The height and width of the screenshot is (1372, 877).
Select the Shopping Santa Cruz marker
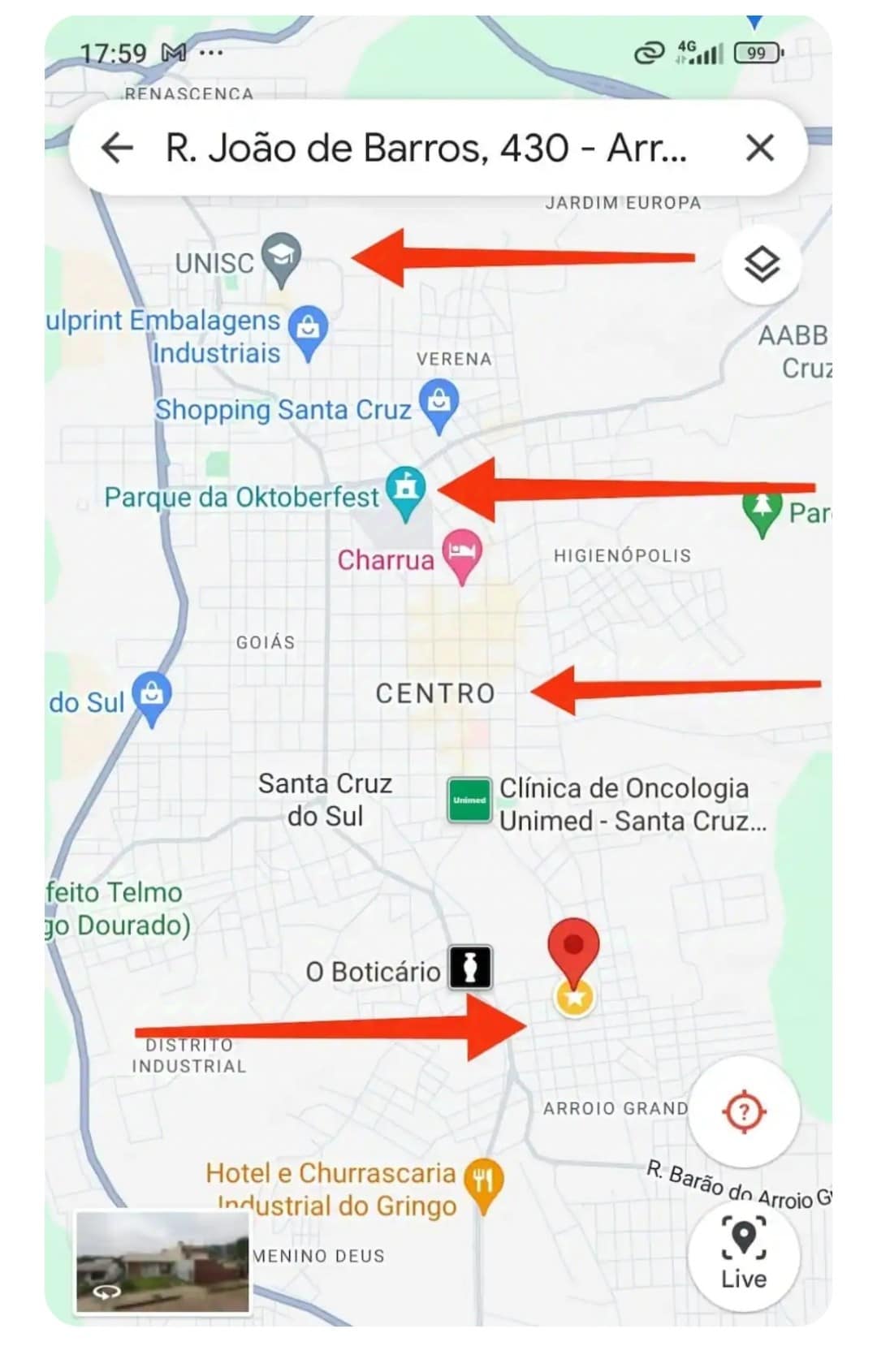coord(439,402)
